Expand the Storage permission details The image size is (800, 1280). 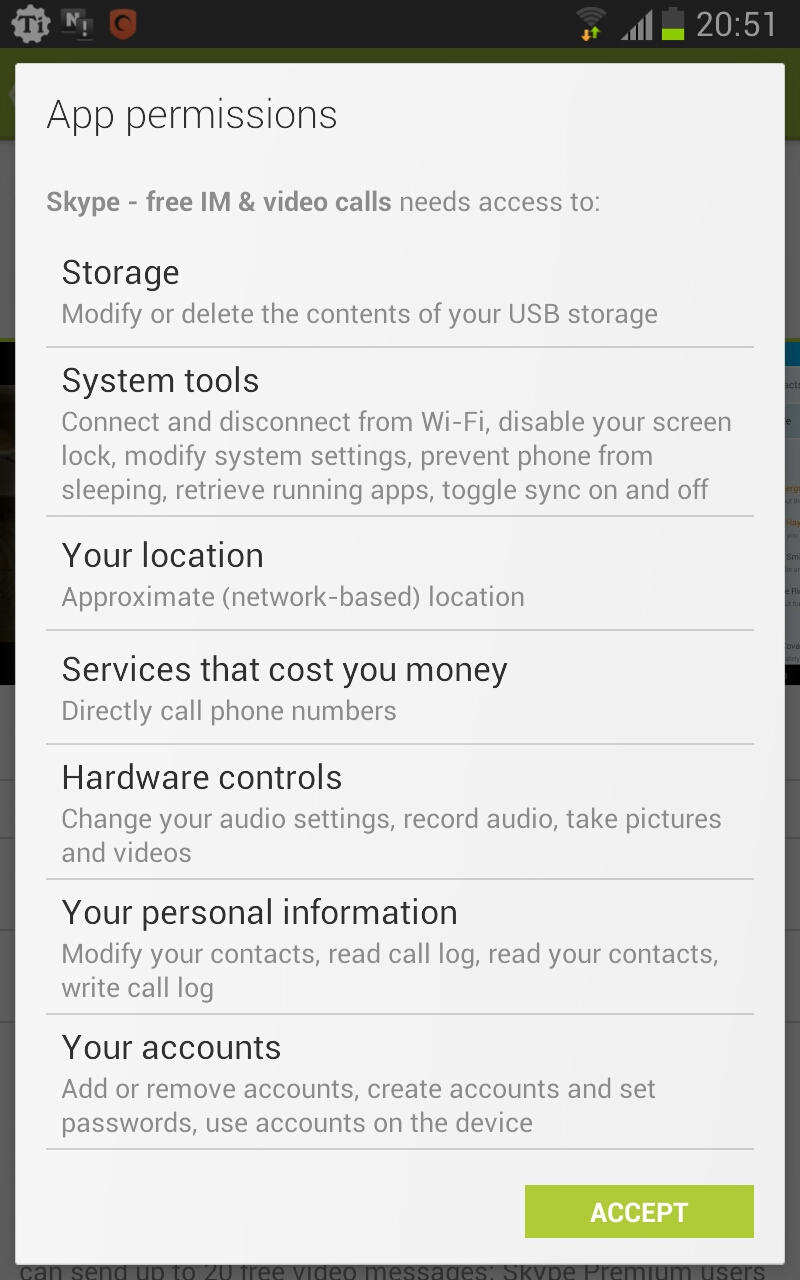click(400, 292)
